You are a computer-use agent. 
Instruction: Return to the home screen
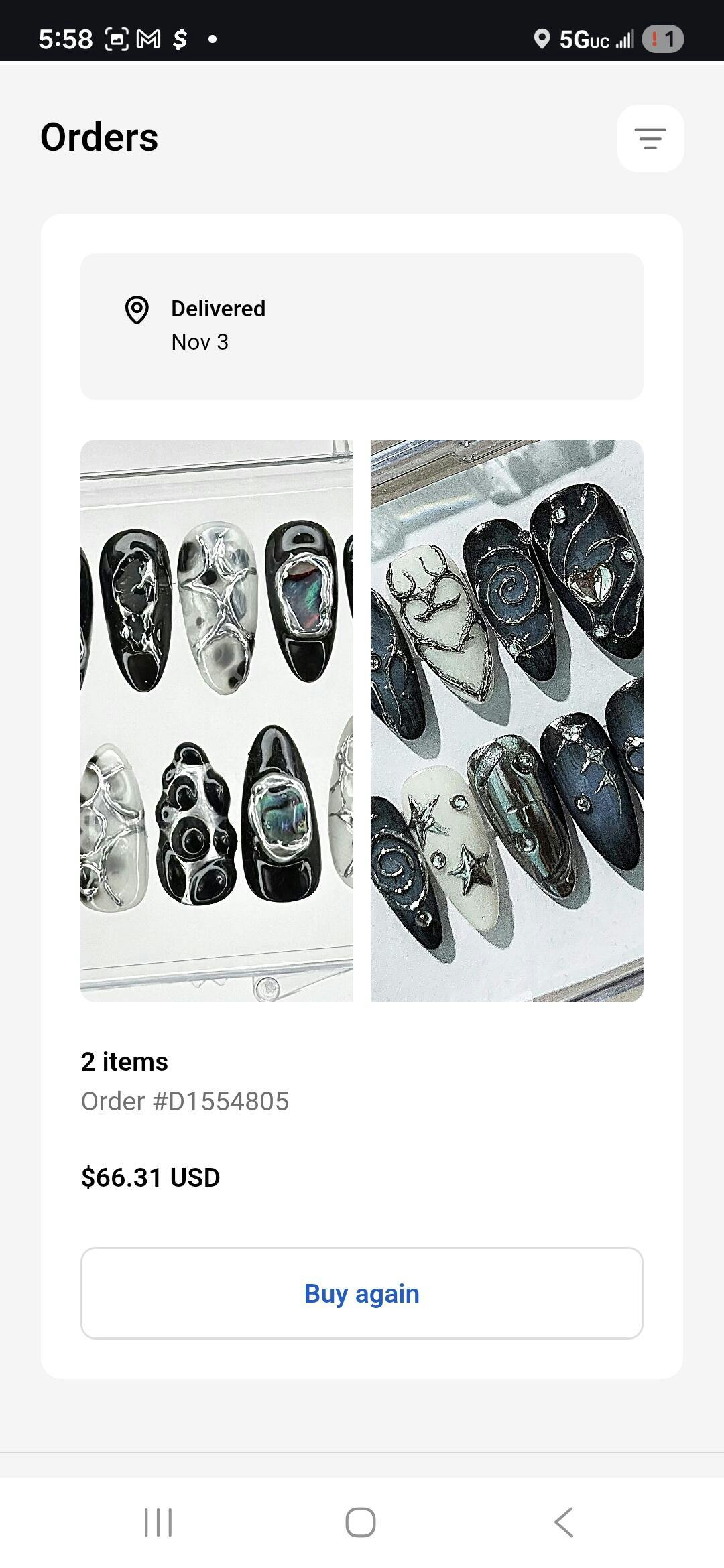coord(361,1522)
